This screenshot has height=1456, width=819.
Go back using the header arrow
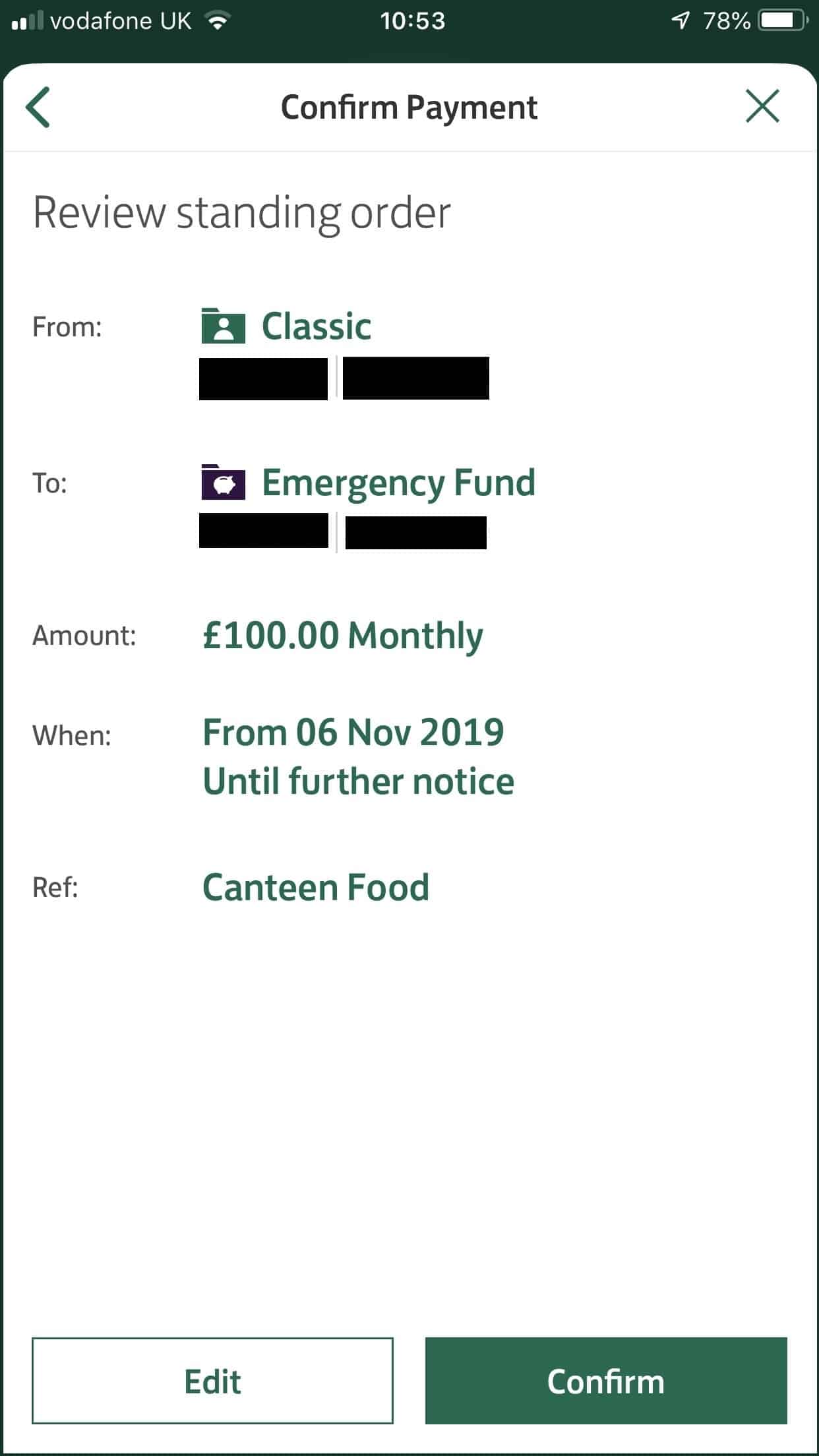click(x=38, y=107)
